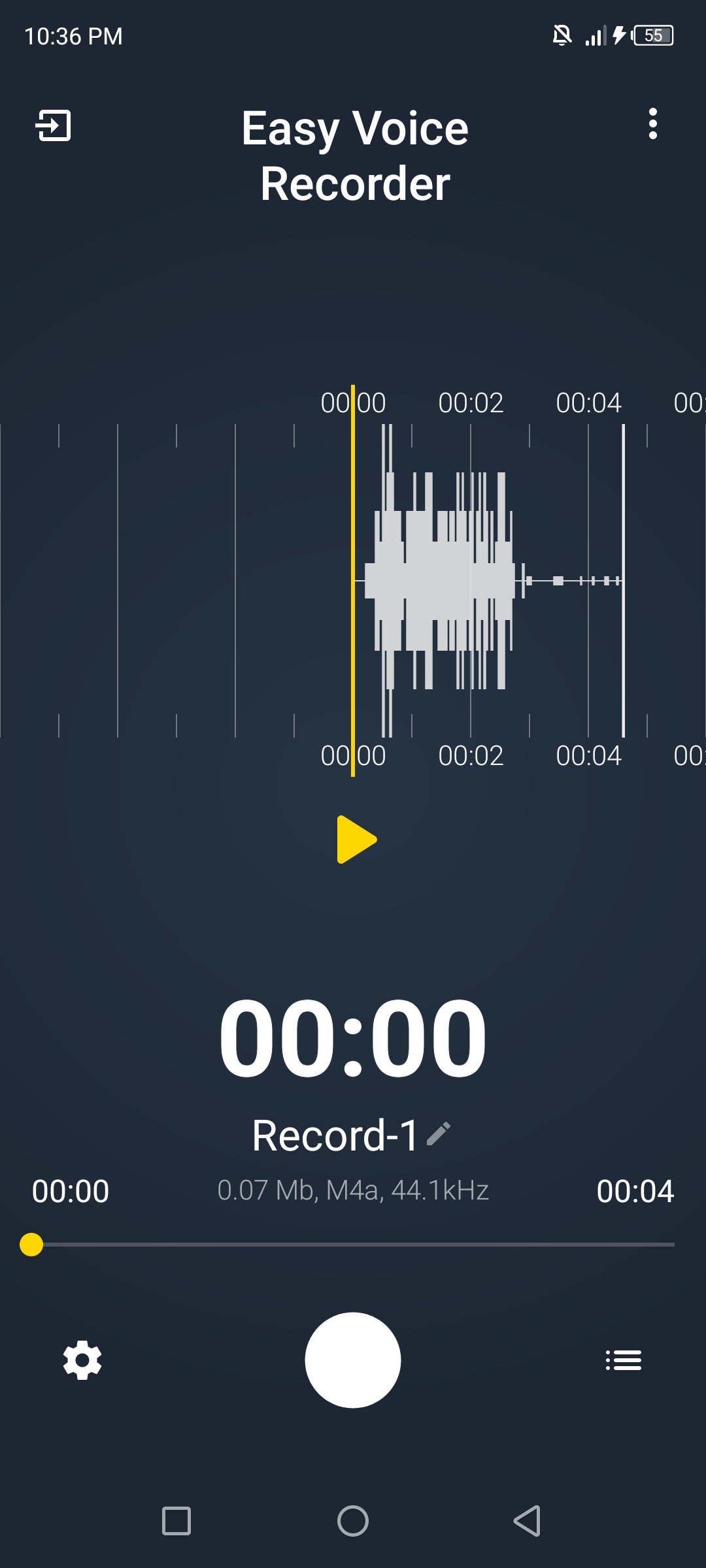Open the settings gear
Image resolution: width=706 pixels, height=1568 pixels.
pos(82,1360)
